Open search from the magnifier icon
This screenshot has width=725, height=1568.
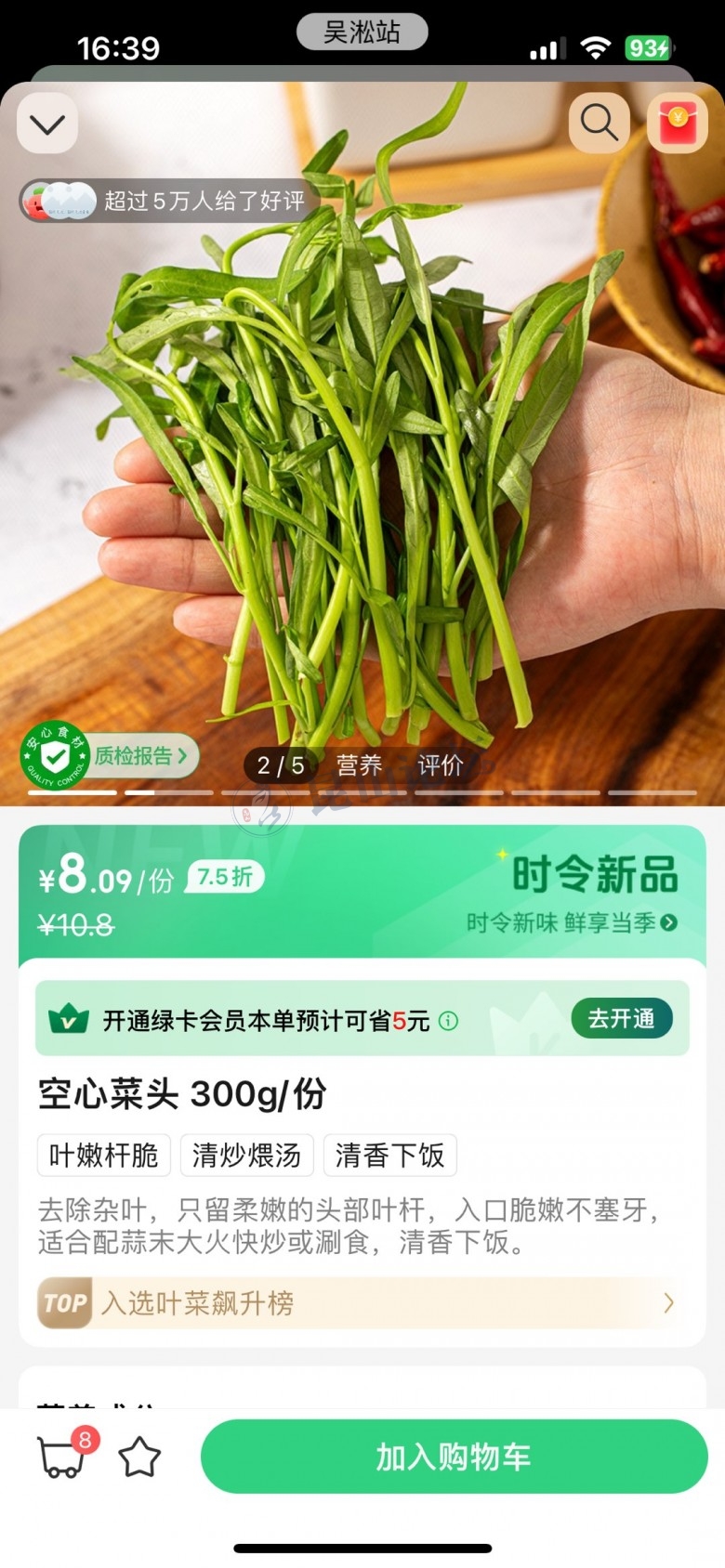(x=599, y=123)
